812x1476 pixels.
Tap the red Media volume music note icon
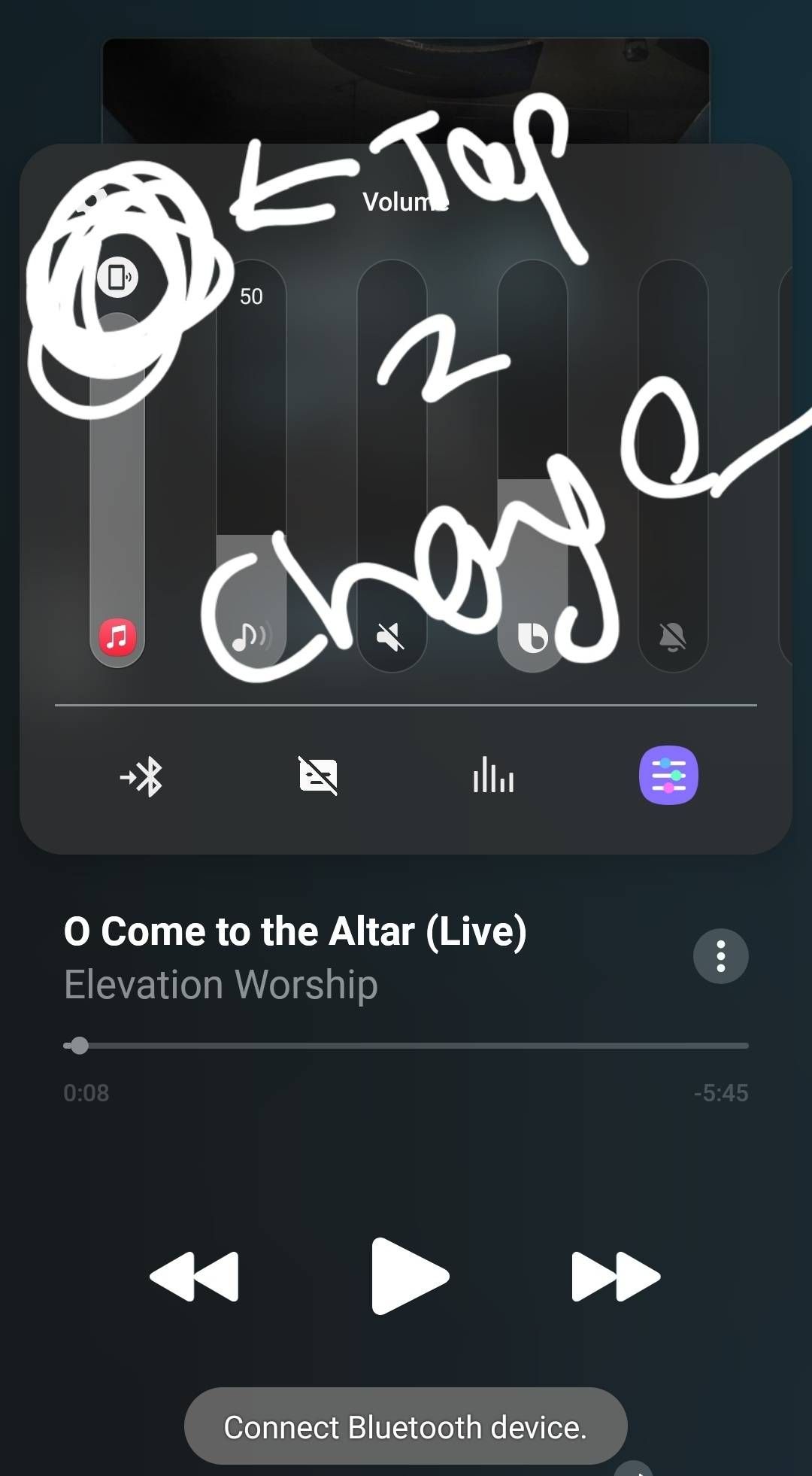coord(117,636)
